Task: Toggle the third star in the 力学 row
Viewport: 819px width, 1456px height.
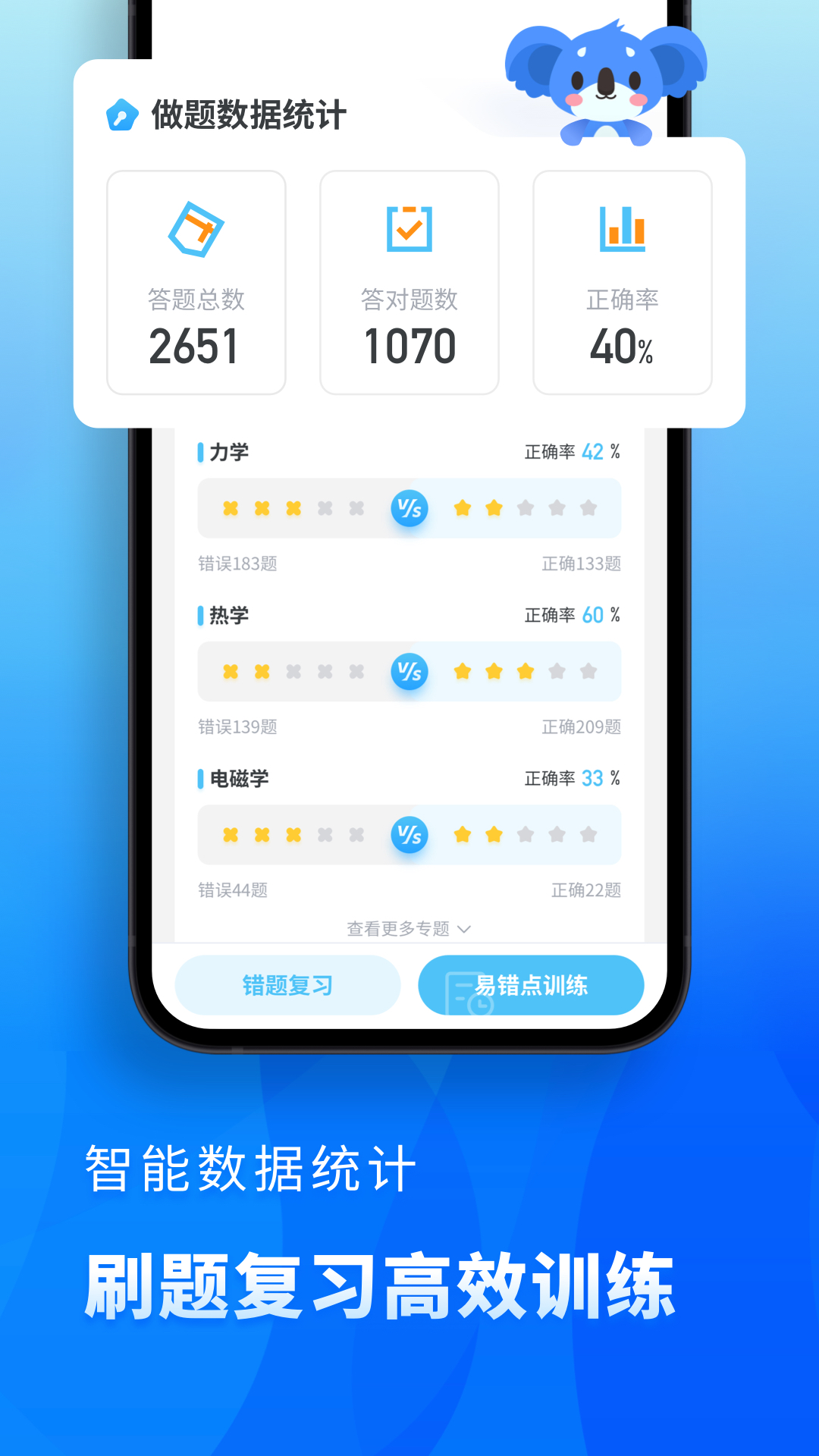Action: tap(526, 508)
